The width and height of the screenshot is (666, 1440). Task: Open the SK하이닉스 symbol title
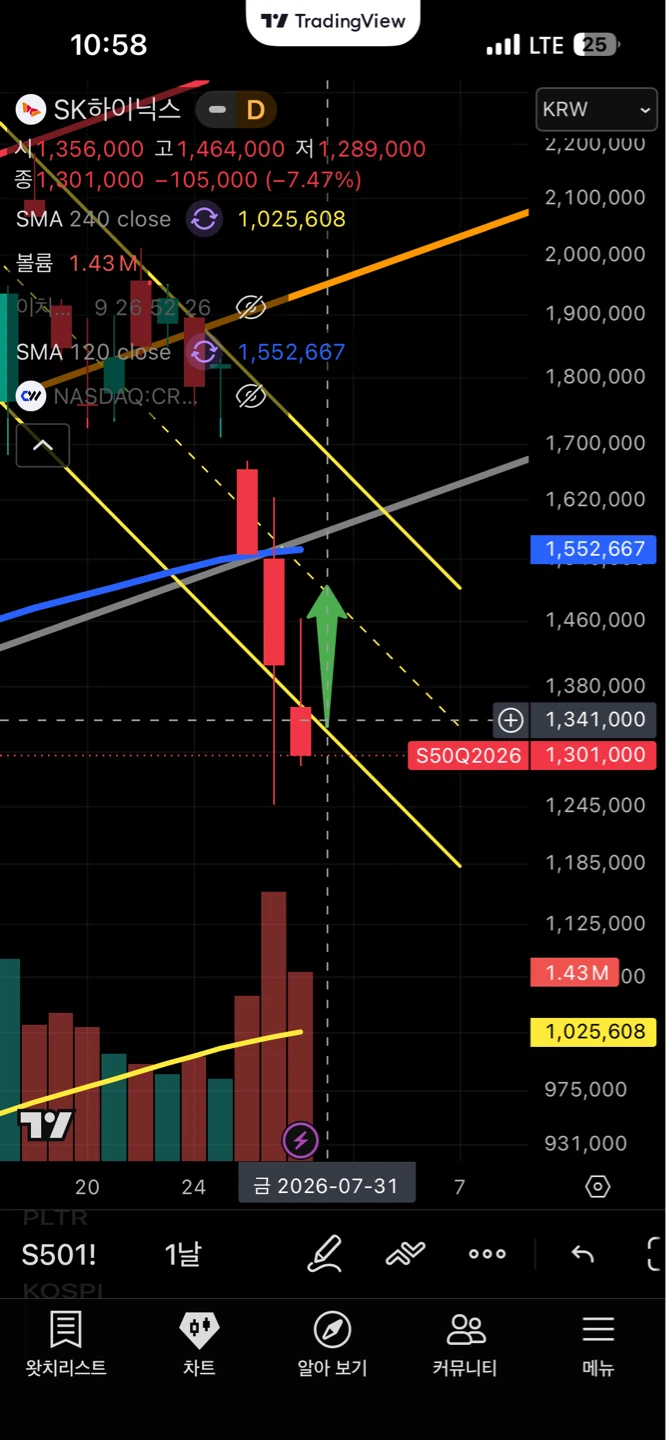[x=99, y=109]
